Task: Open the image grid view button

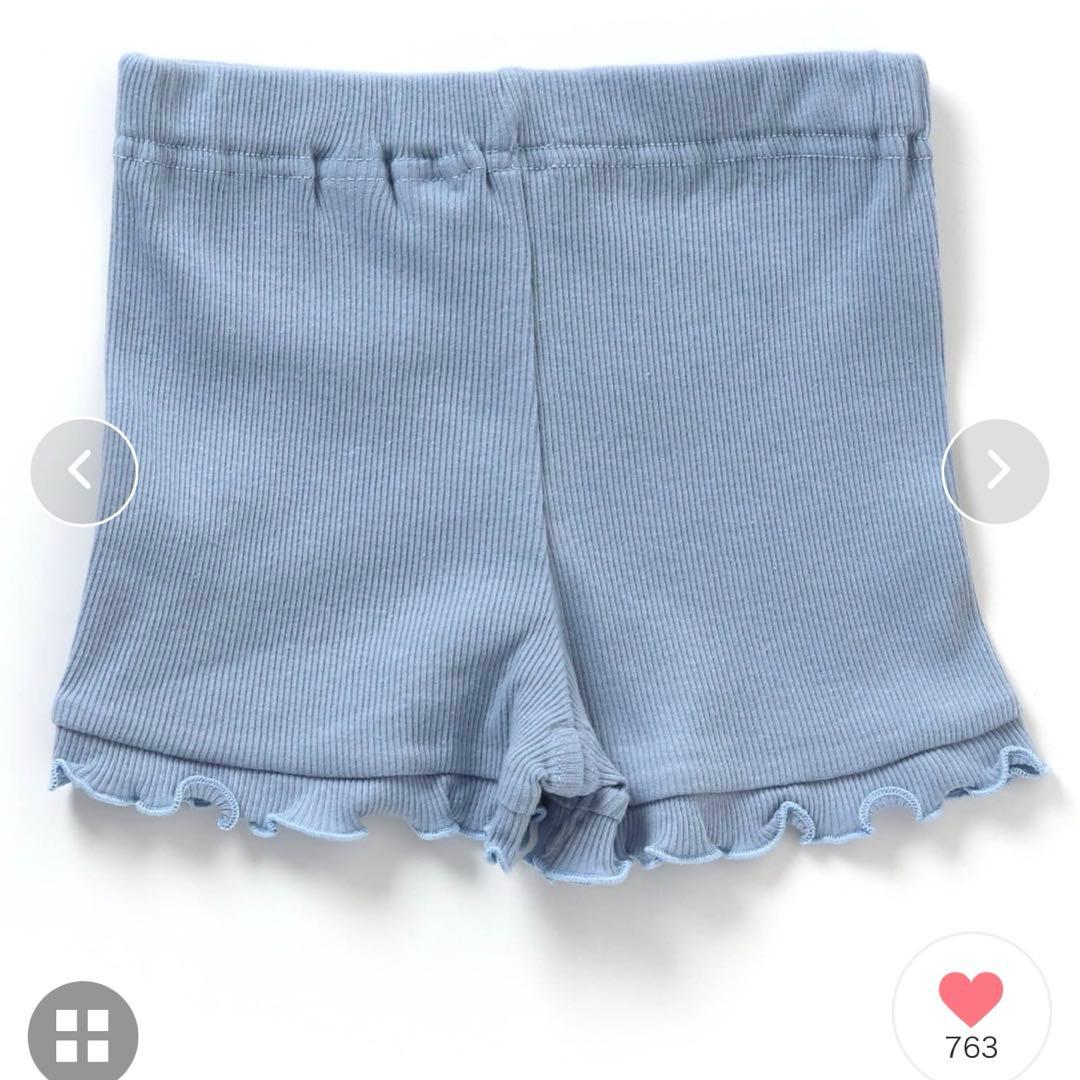Action: click(x=83, y=1034)
